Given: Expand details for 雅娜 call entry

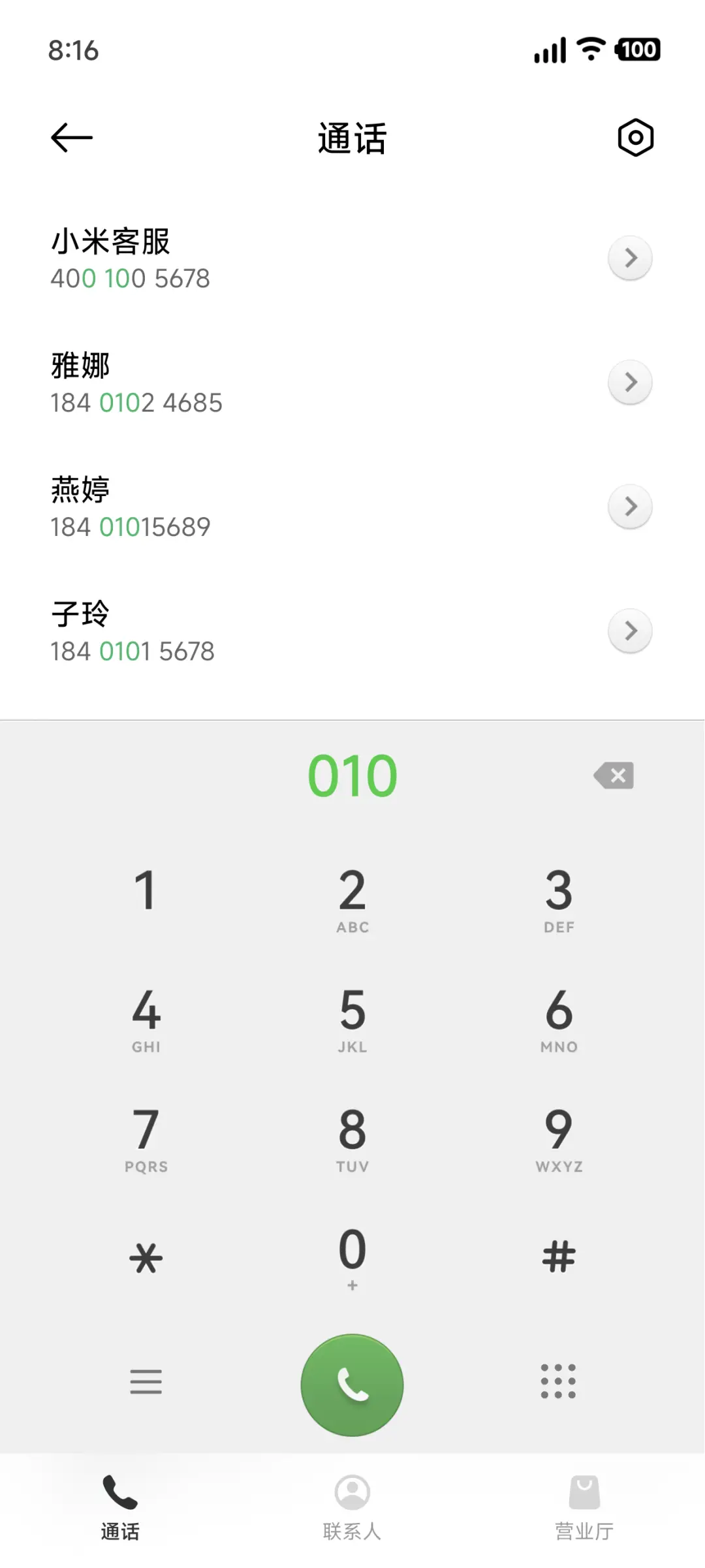Looking at the screenshot, I should tap(629, 382).
